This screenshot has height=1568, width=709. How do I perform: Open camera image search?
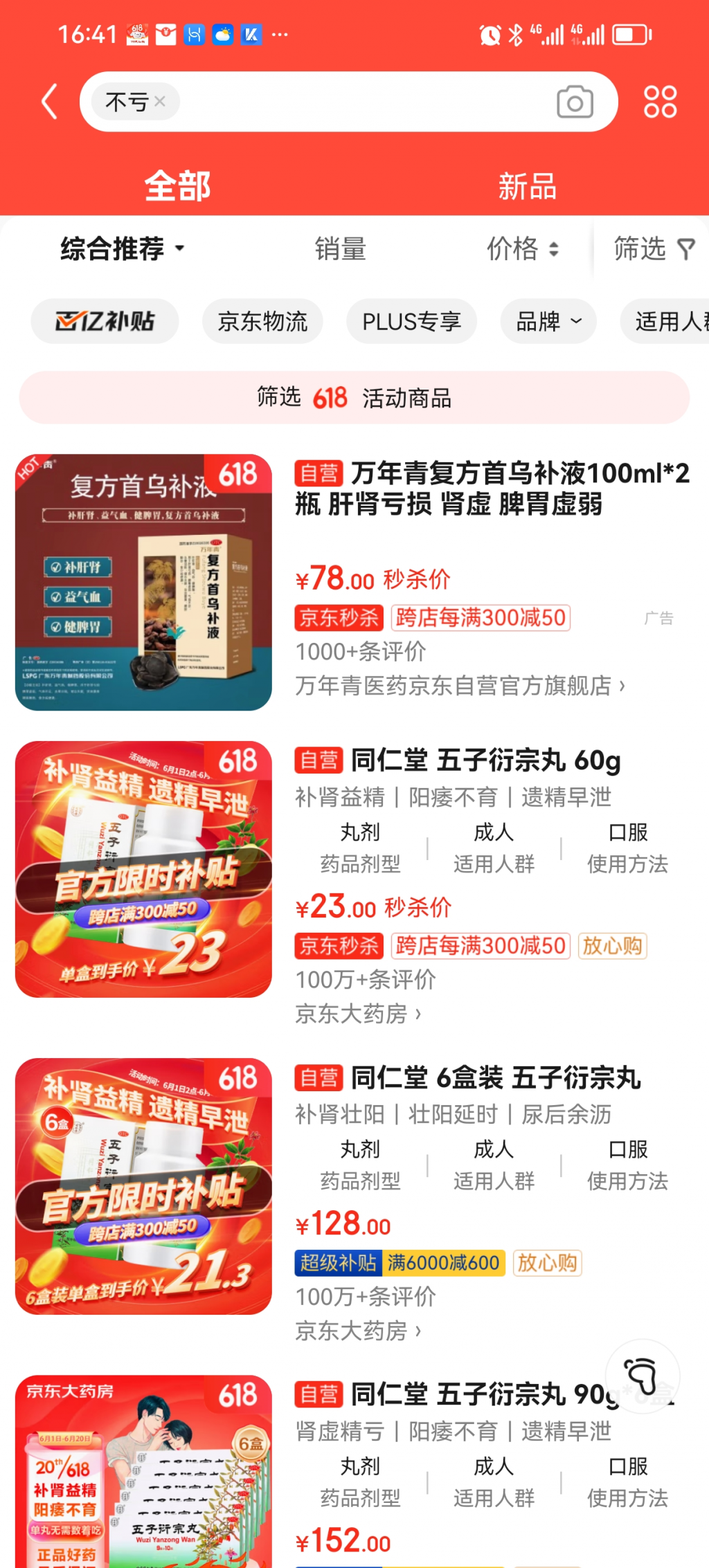point(575,102)
